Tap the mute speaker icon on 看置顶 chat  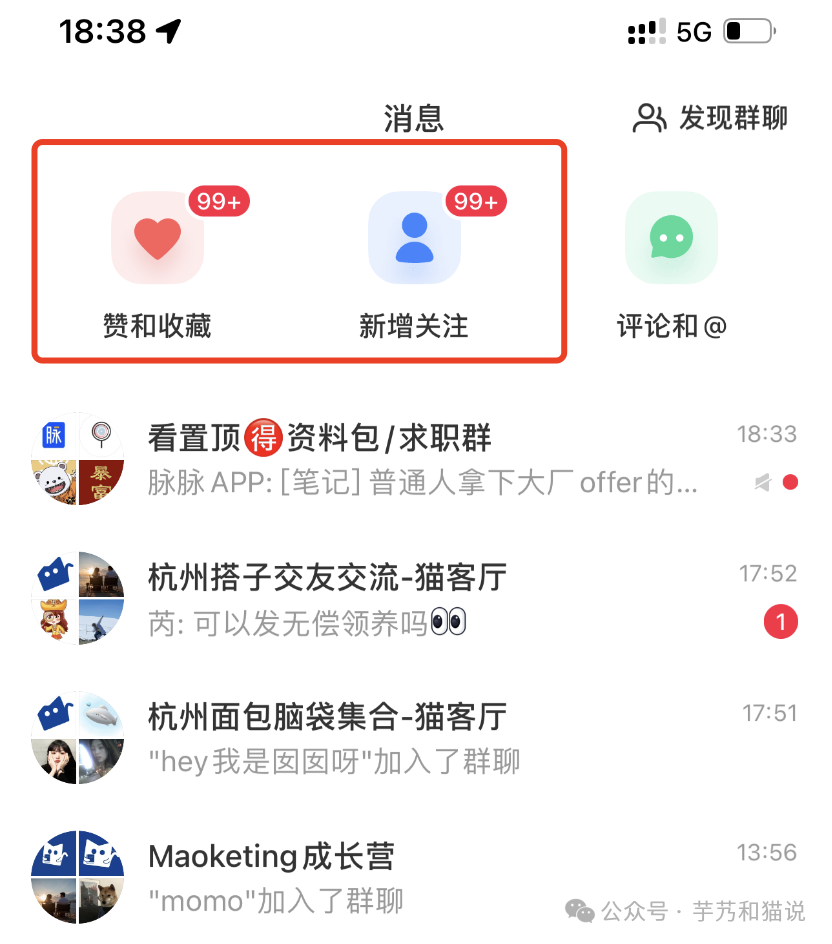click(764, 483)
